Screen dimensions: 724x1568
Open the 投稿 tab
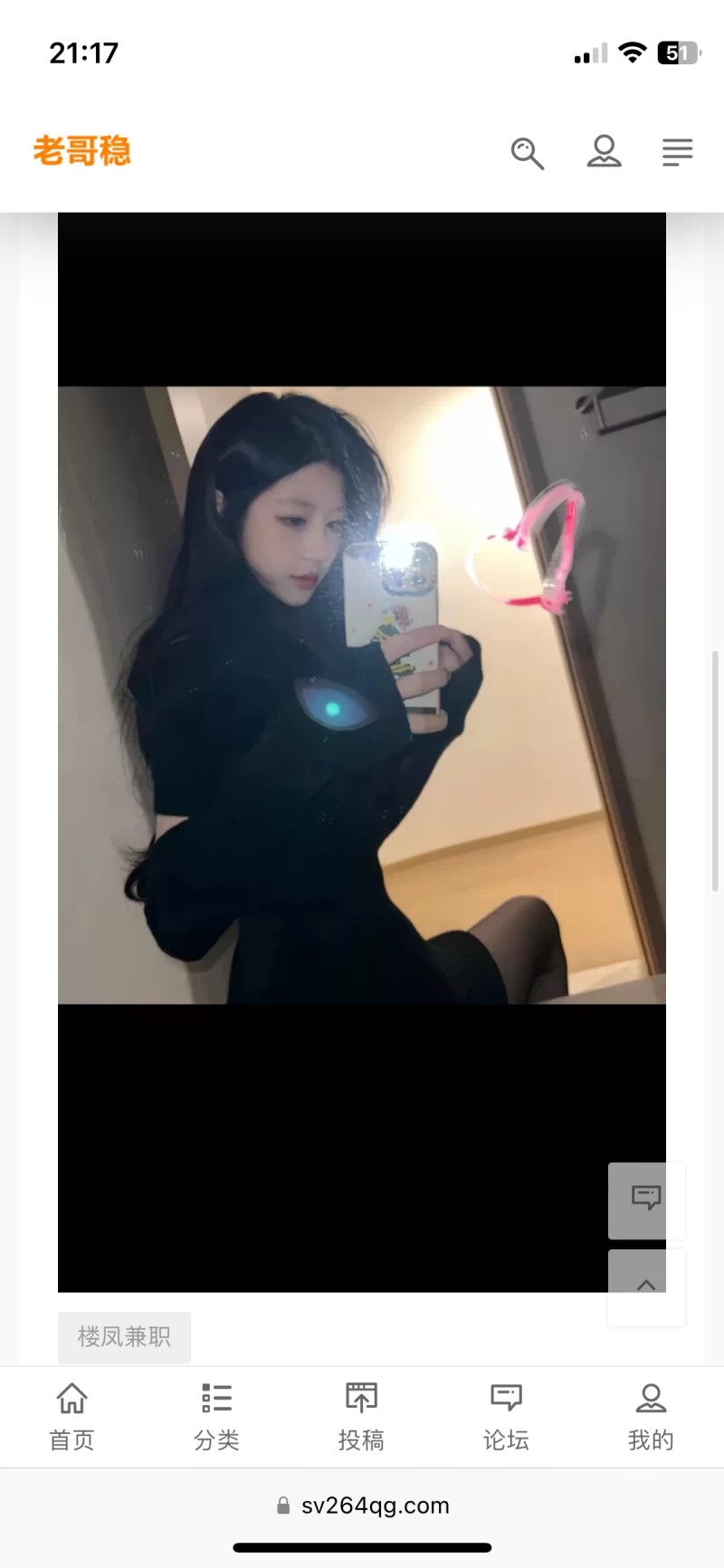click(361, 1416)
